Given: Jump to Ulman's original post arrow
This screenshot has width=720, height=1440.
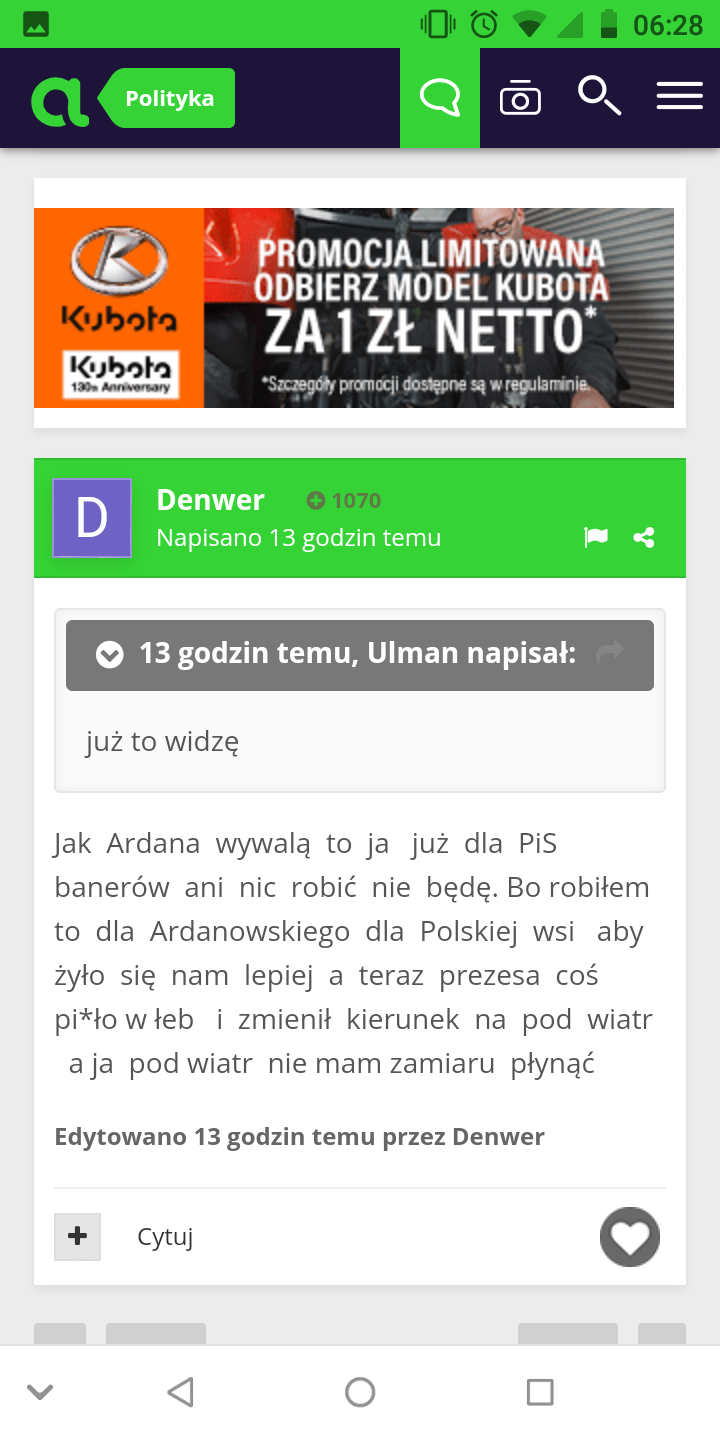Looking at the screenshot, I should click(x=609, y=653).
